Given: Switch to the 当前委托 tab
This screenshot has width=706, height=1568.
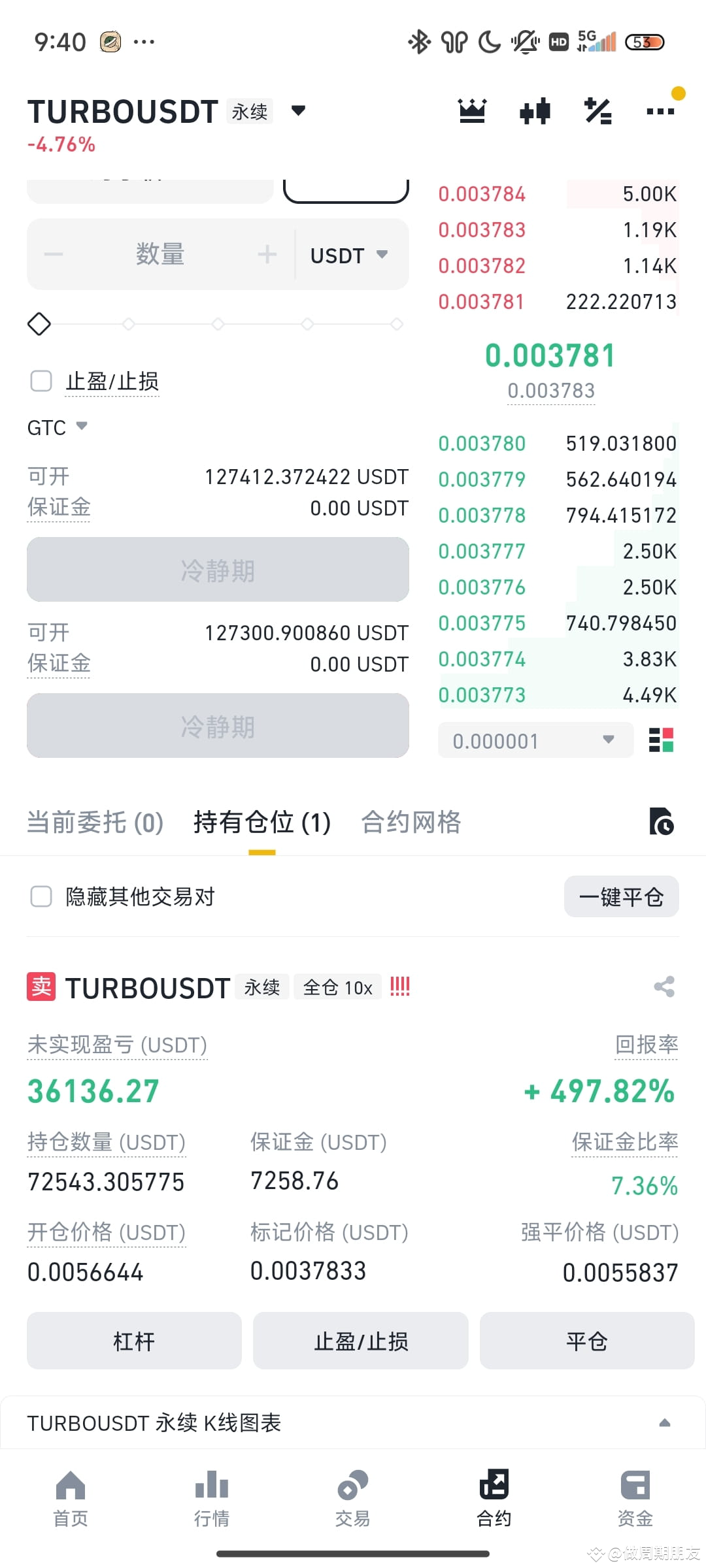Looking at the screenshot, I should click(94, 823).
